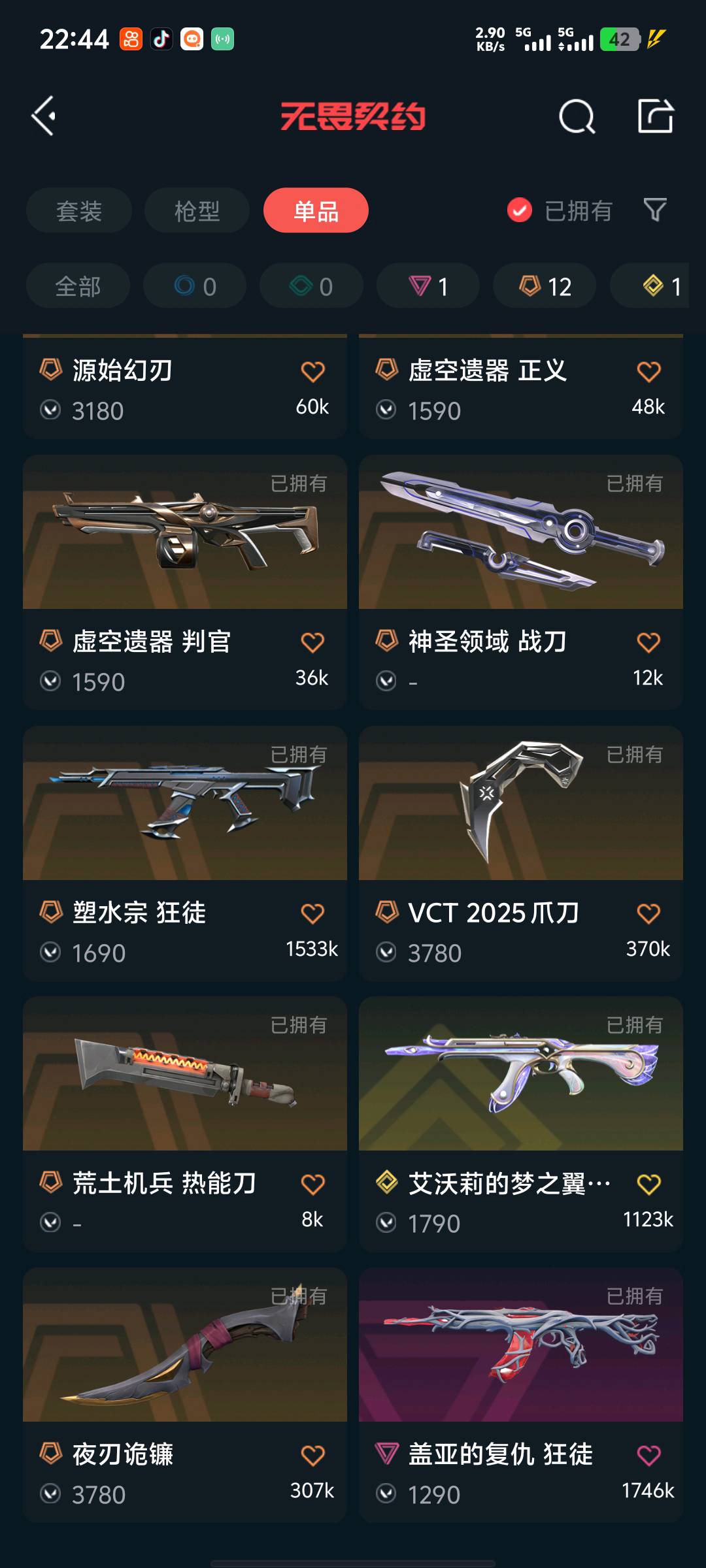The image size is (706, 1568).
Task: Share this page via the share icon
Action: (655, 116)
